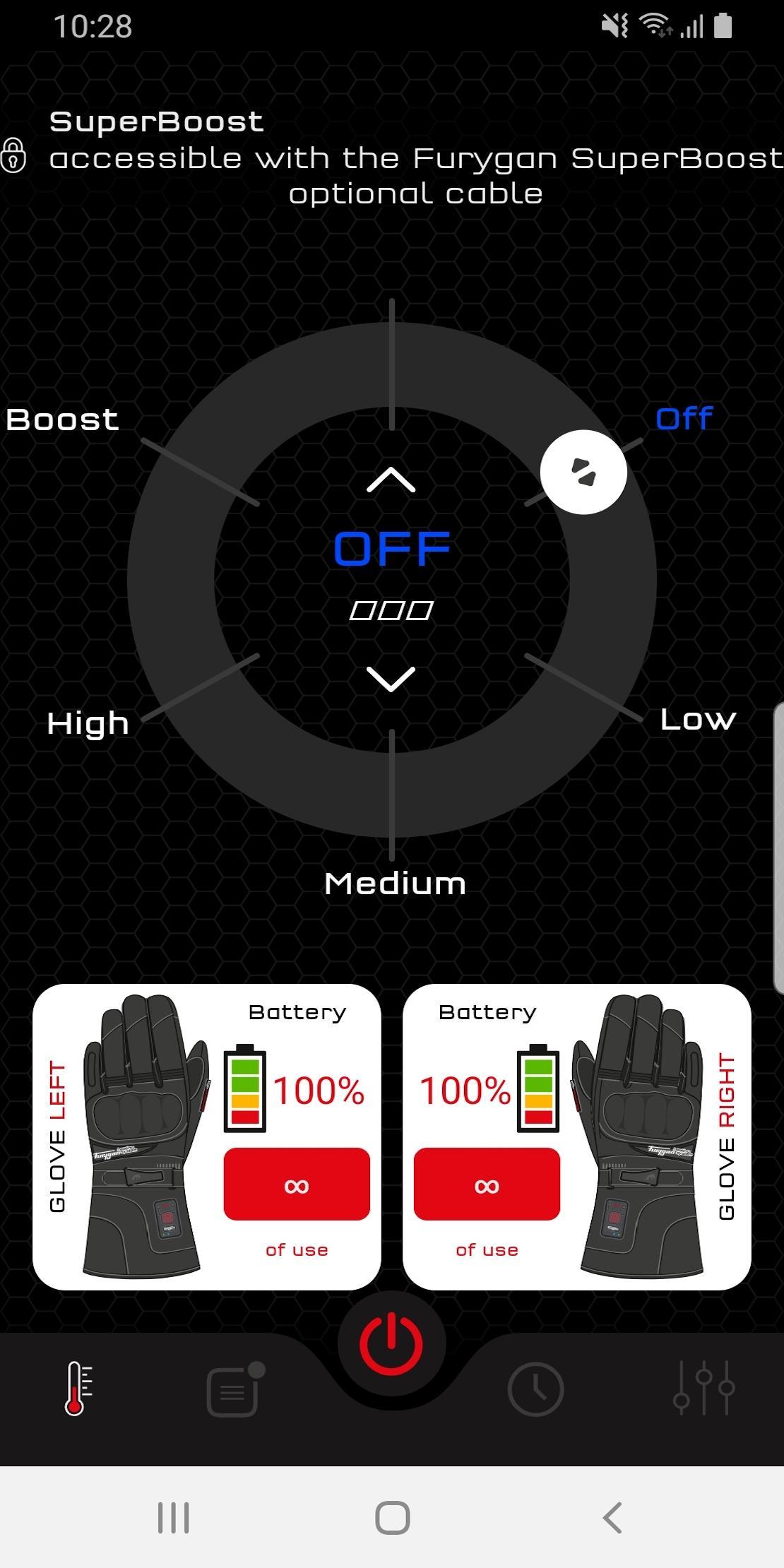Go back using the system back button
The width and height of the screenshot is (784, 1568).
(x=612, y=1517)
